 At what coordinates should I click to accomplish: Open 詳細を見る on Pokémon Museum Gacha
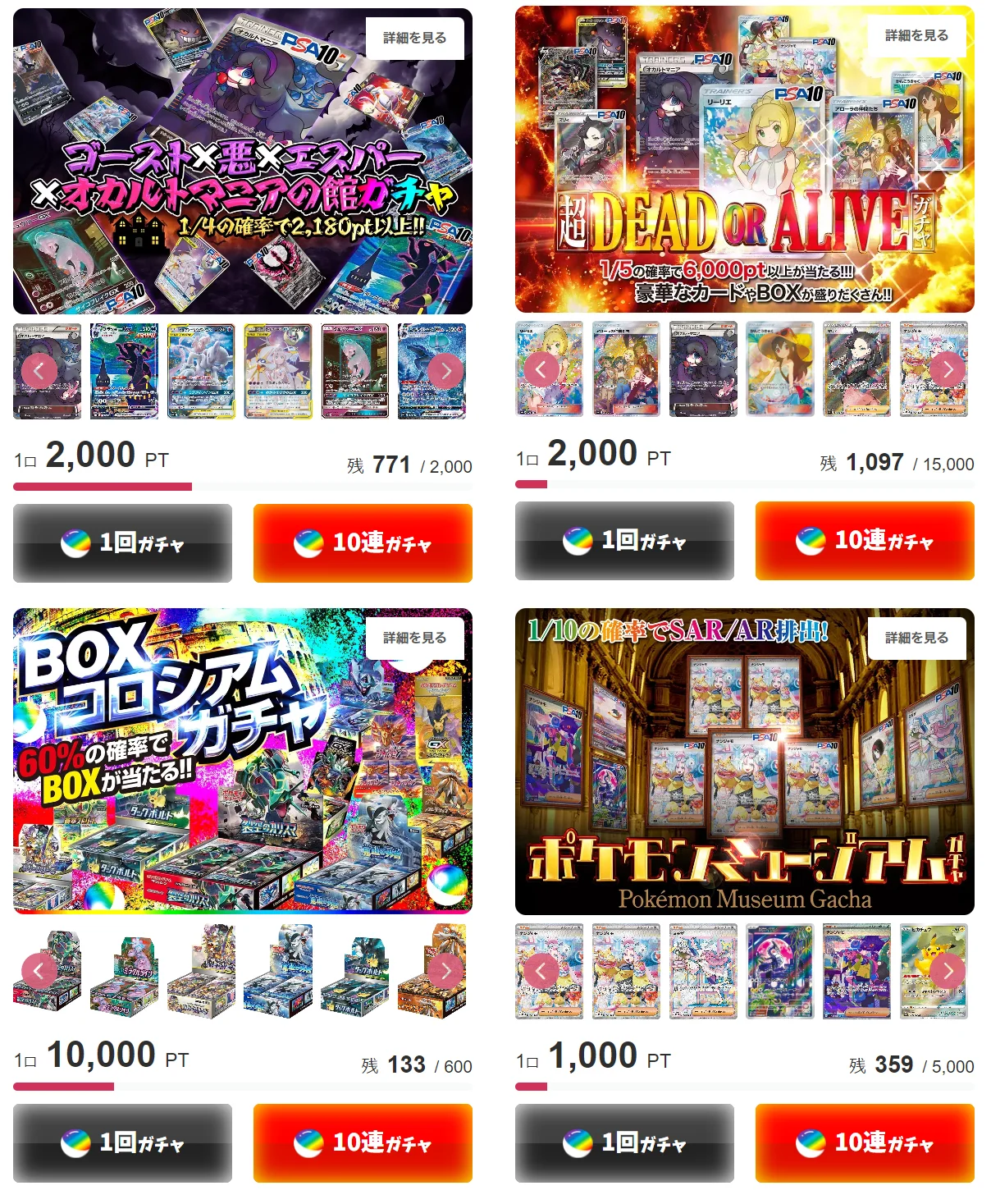pyautogui.click(x=916, y=638)
